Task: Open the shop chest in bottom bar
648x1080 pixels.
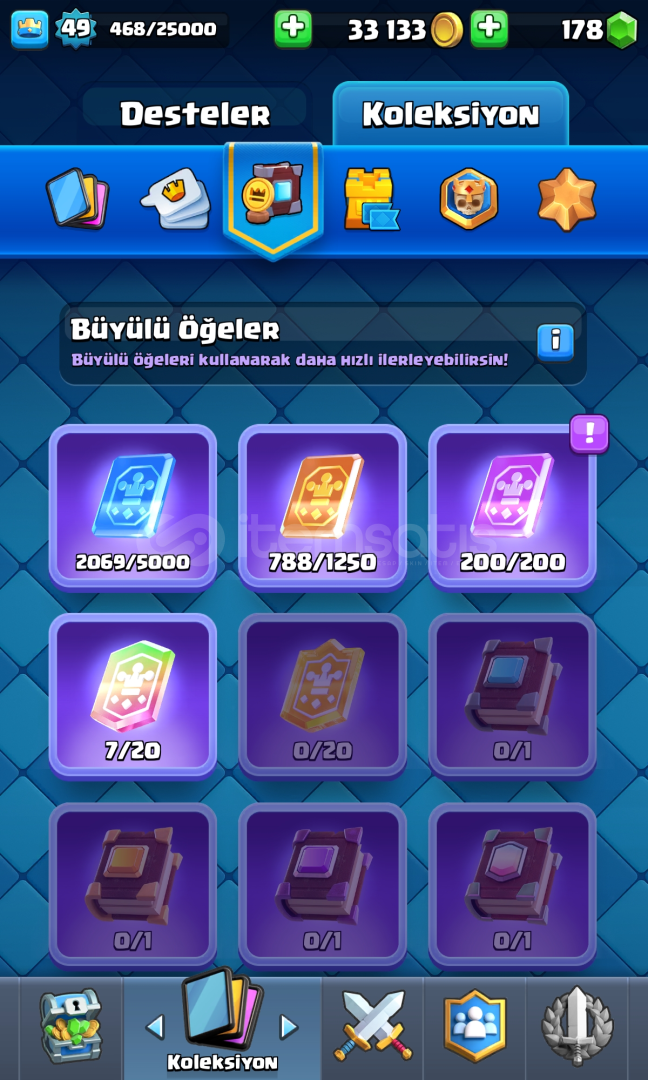Action: tap(71, 1026)
